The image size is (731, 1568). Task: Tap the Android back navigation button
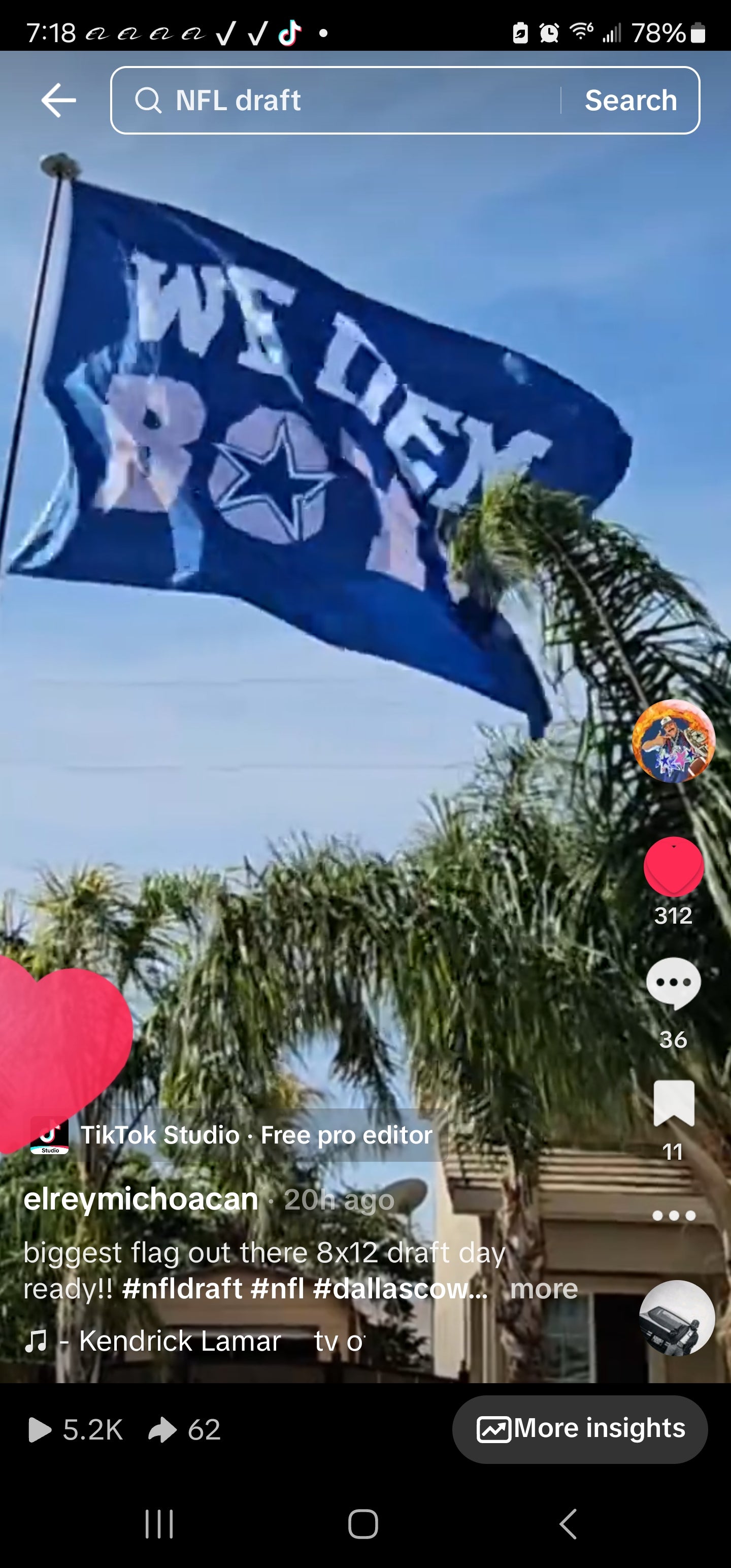click(567, 1524)
